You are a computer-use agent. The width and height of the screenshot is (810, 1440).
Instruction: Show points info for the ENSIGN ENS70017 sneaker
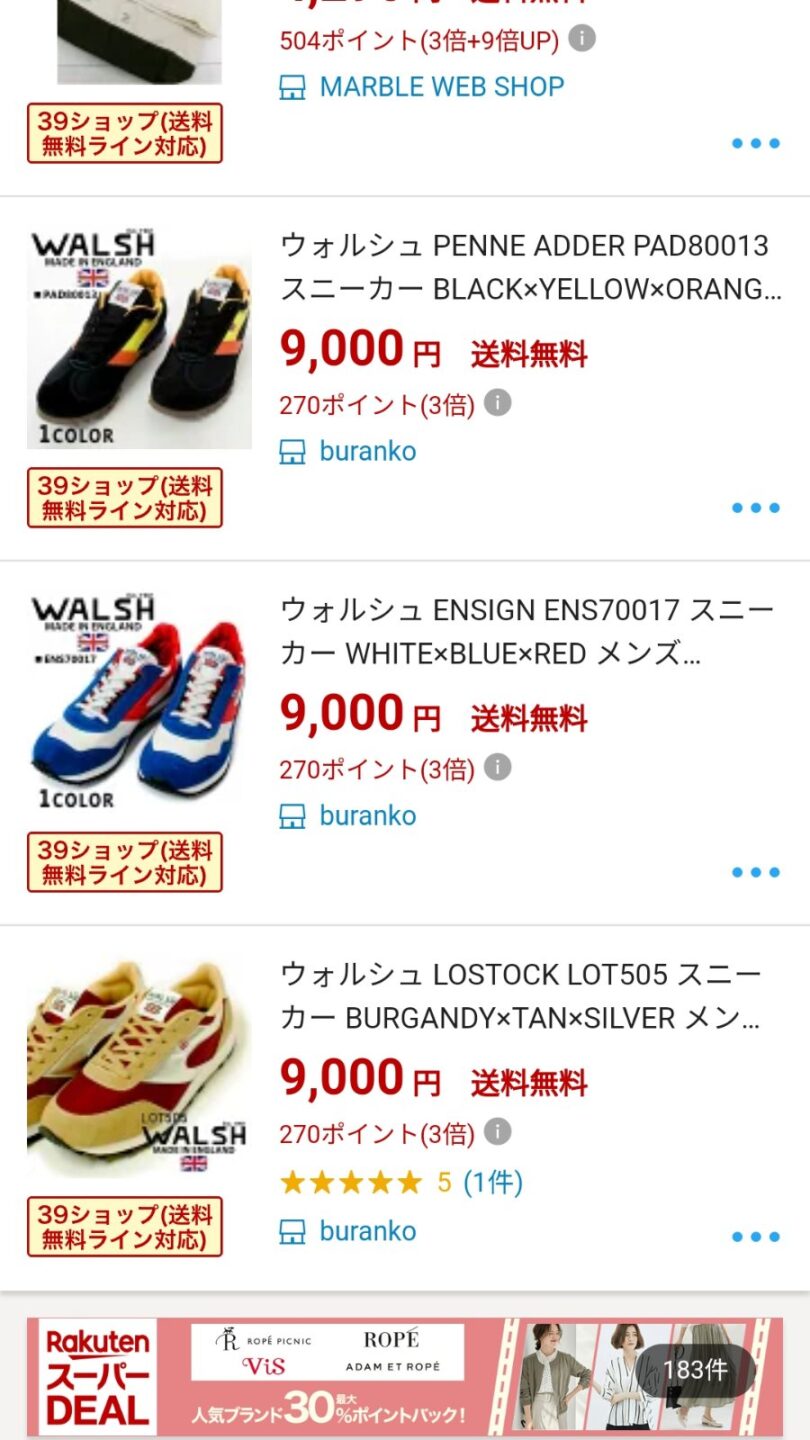click(x=497, y=767)
